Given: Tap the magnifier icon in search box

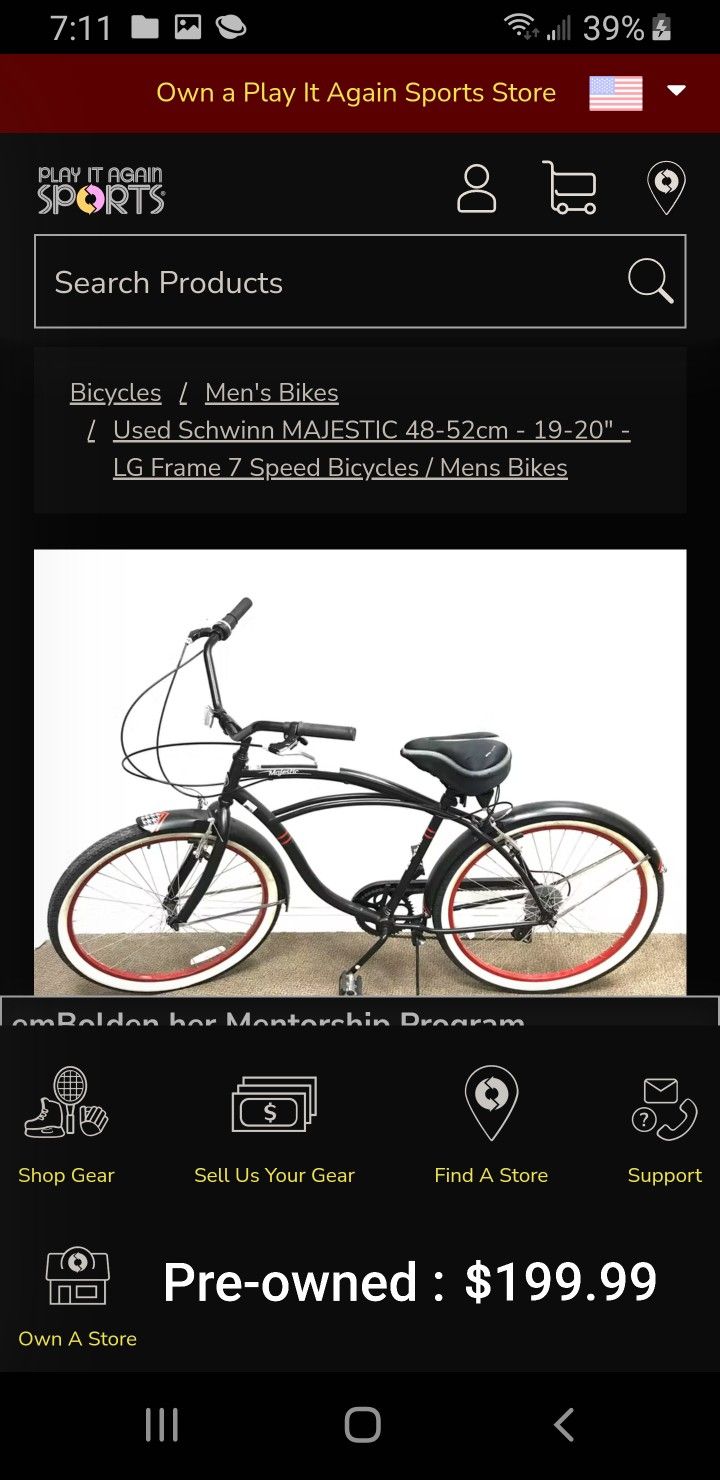Looking at the screenshot, I should pos(650,281).
